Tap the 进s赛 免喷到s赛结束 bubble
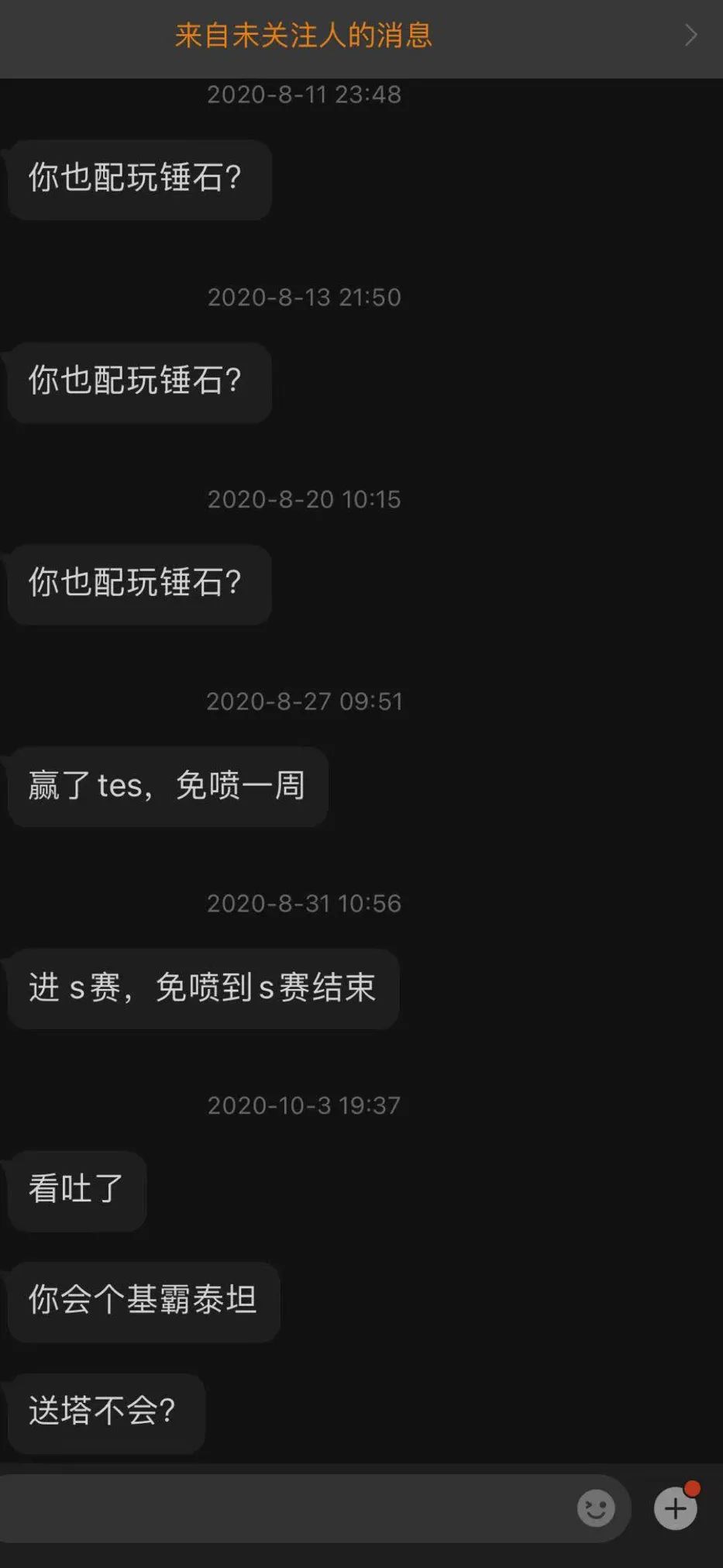The height and width of the screenshot is (1568, 723). click(203, 989)
